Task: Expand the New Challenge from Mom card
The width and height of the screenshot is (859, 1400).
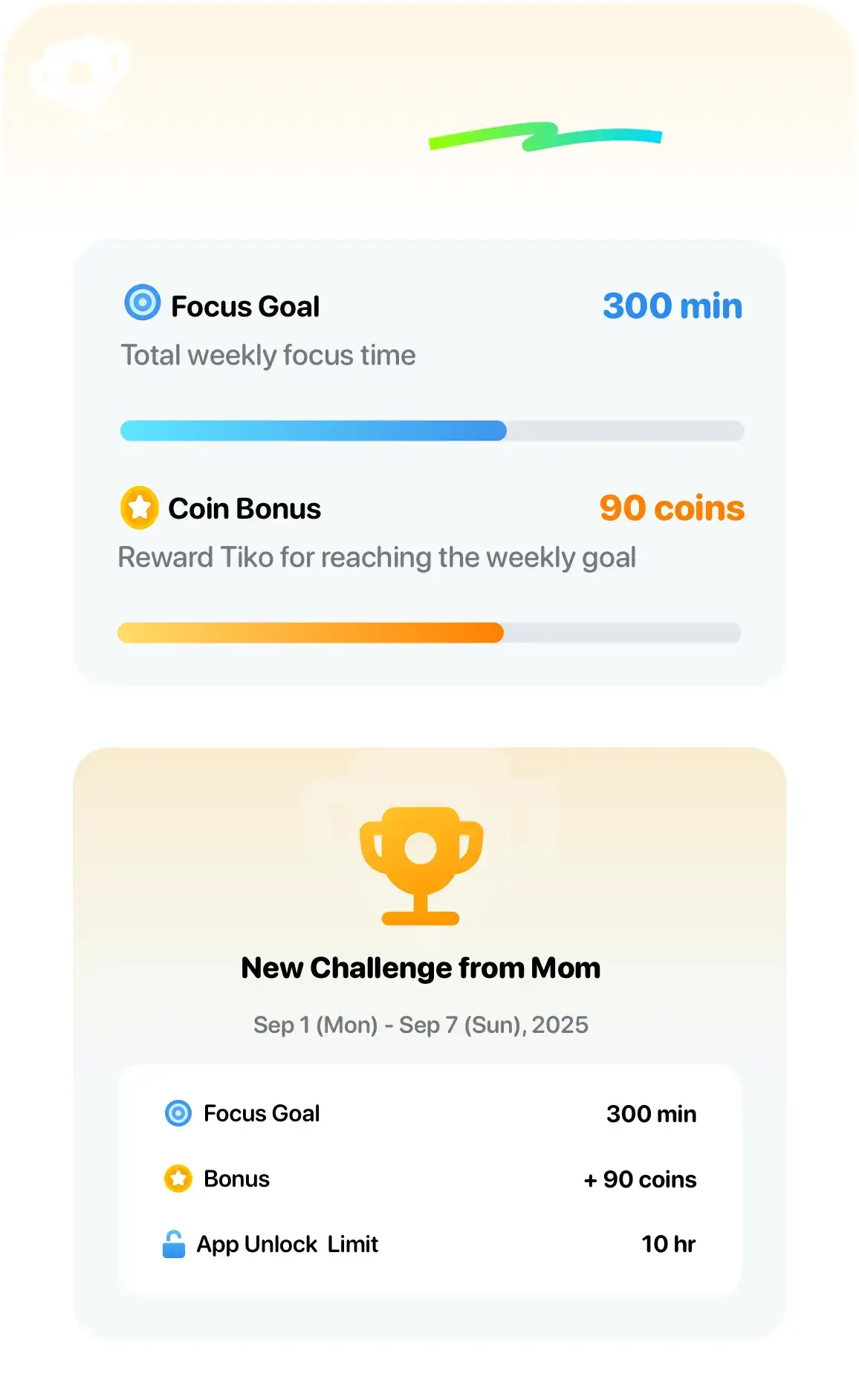Action: click(421, 967)
